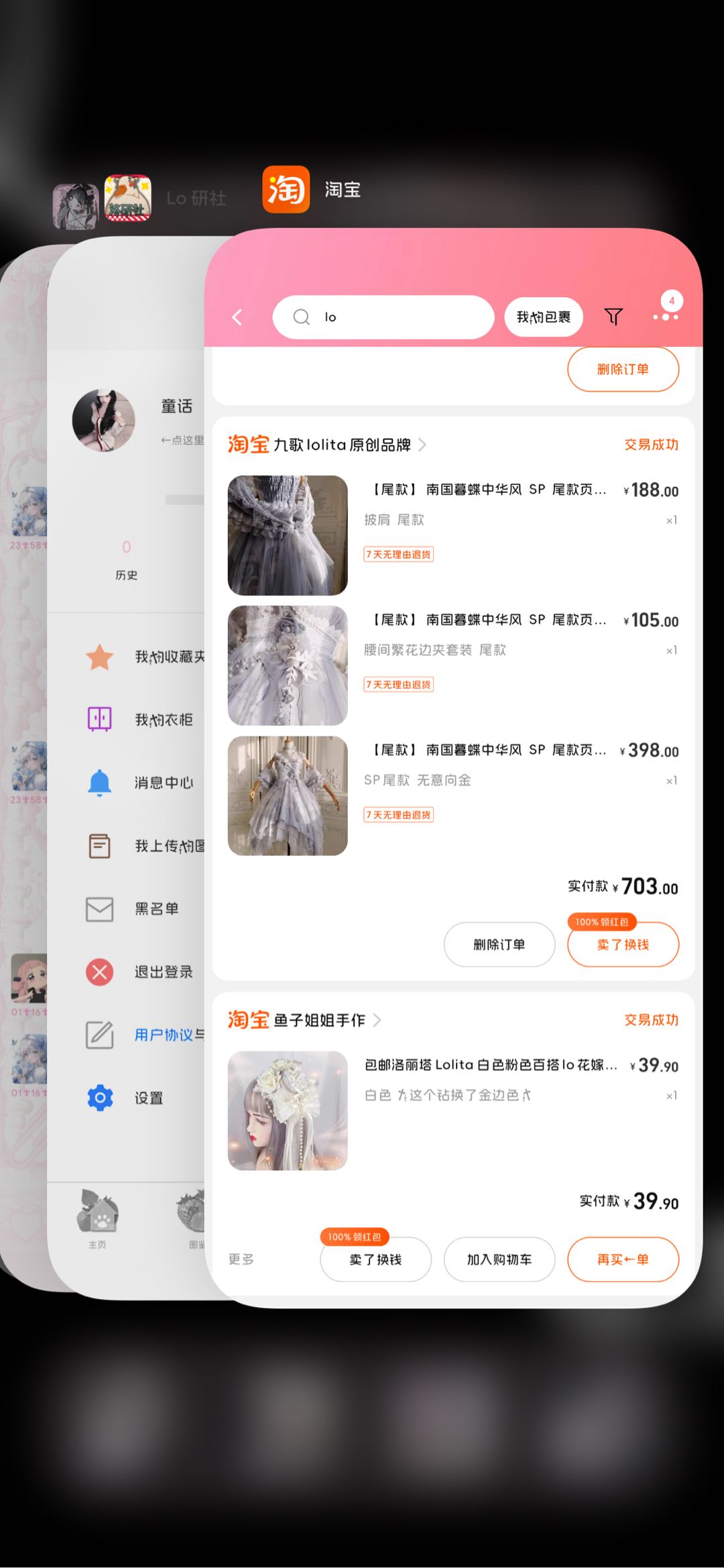Go back using the arrow in Taobao
This screenshot has width=724, height=1568.
click(x=237, y=317)
